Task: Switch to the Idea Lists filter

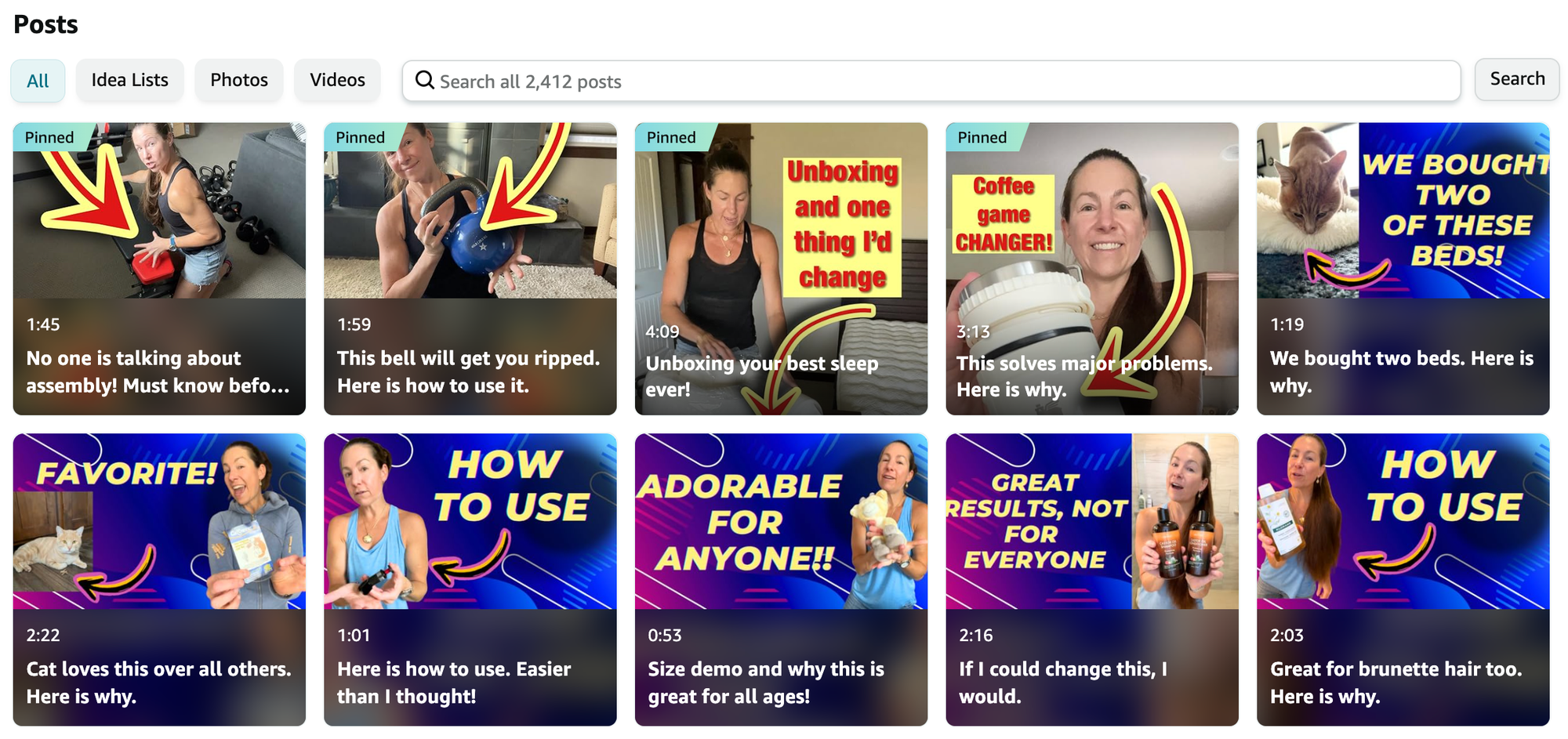Action: (x=129, y=80)
